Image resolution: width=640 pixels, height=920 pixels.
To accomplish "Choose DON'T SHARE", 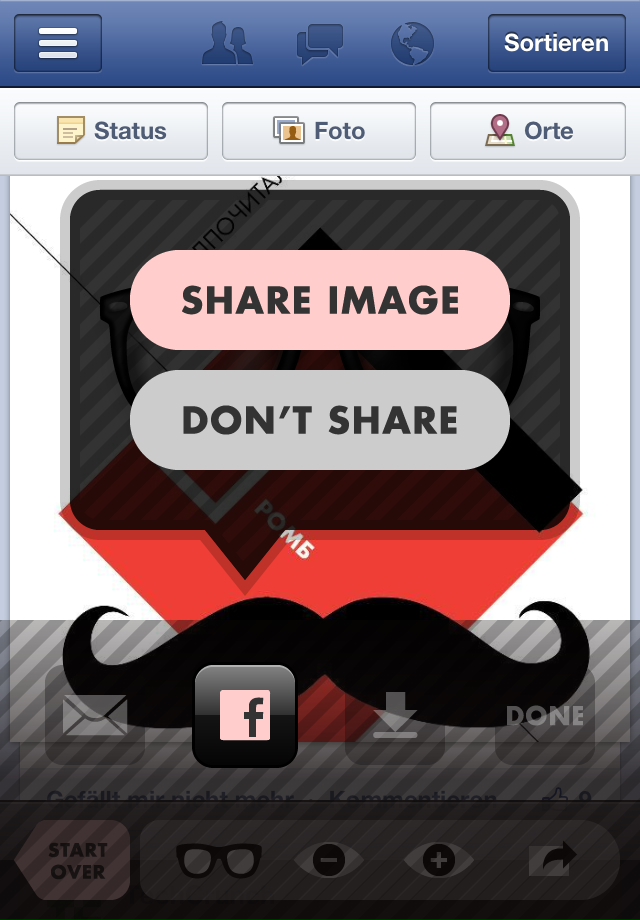I will pyautogui.click(x=320, y=420).
